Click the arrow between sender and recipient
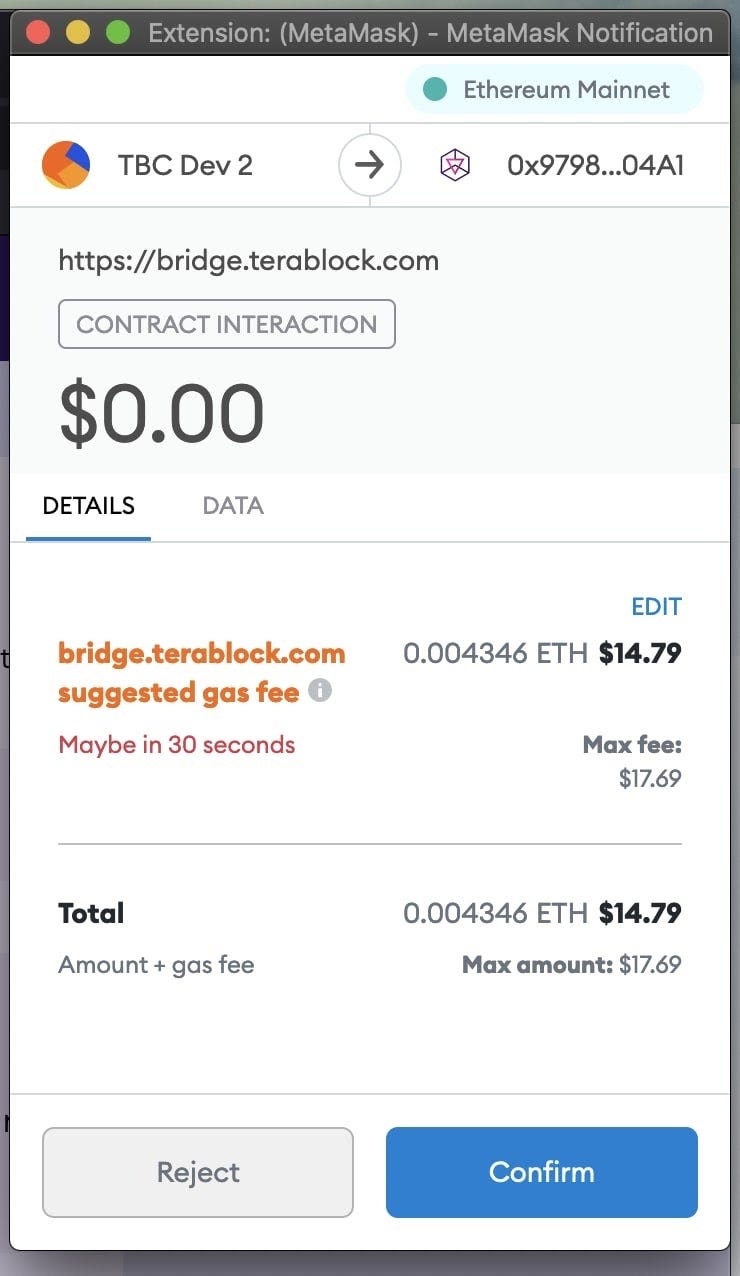The width and height of the screenshot is (740, 1276). pos(370,164)
